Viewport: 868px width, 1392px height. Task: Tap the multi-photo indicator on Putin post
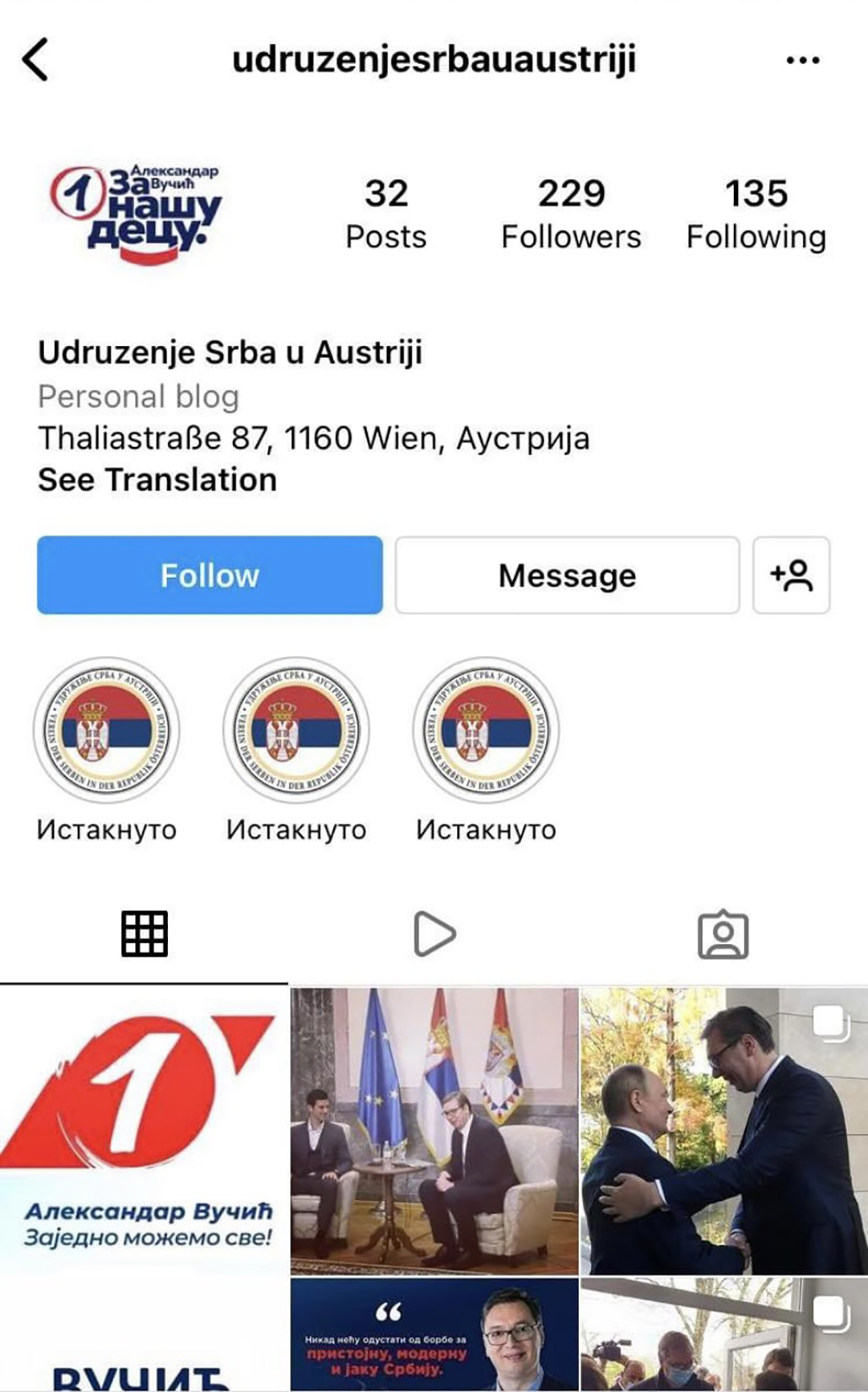click(831, 1022)
